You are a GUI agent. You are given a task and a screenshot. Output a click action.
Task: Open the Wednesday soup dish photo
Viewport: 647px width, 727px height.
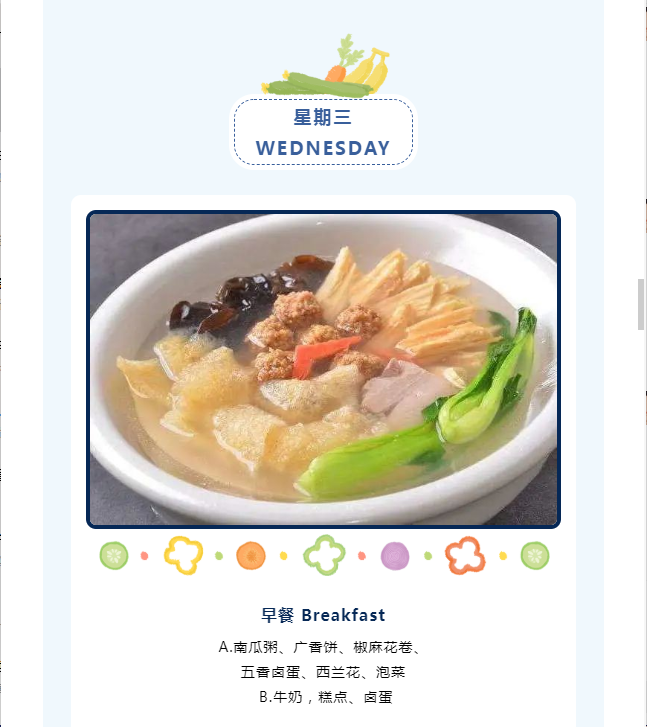point(323,369)
